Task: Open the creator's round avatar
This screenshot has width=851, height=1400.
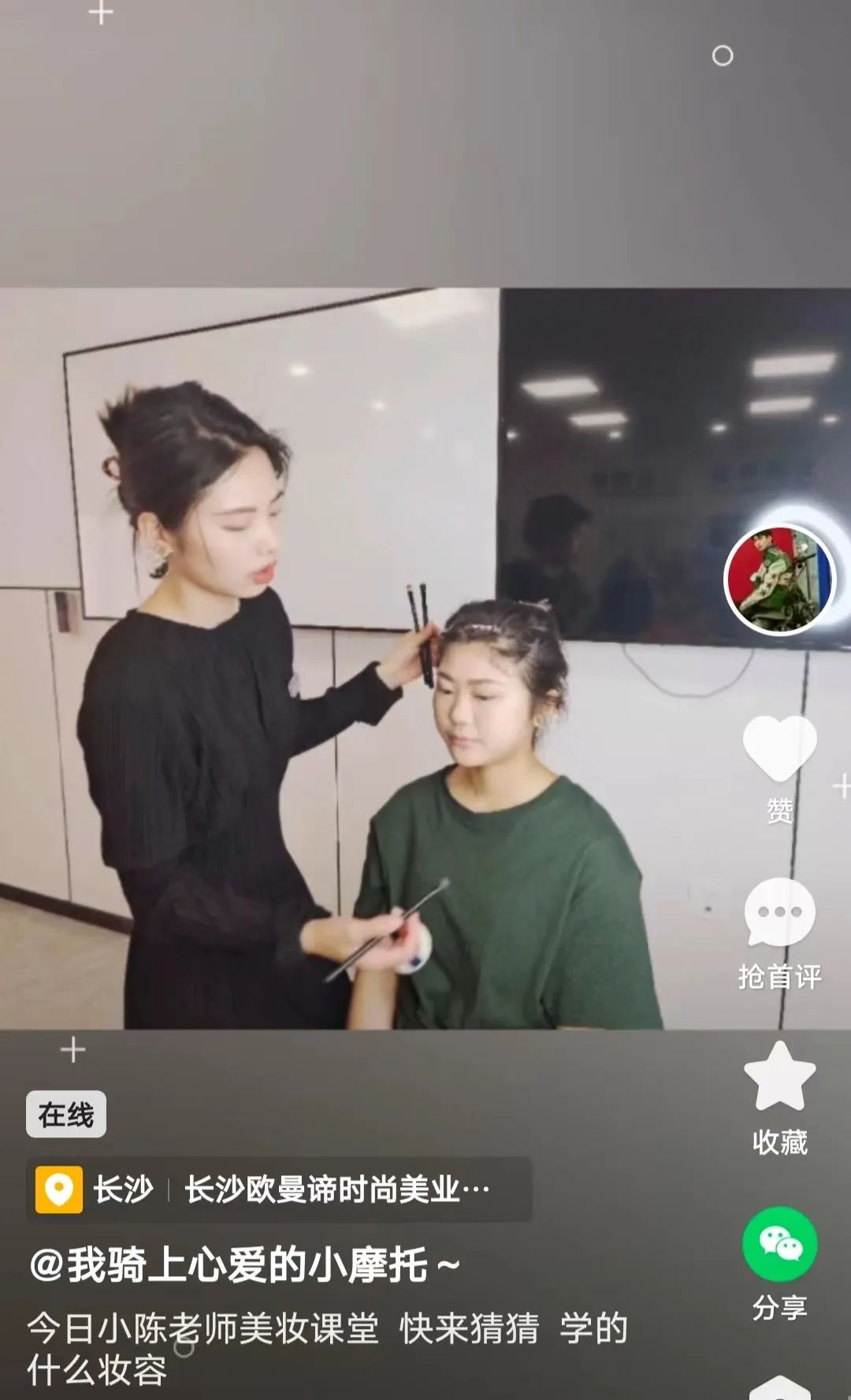Action: click(x=779, y=580)
